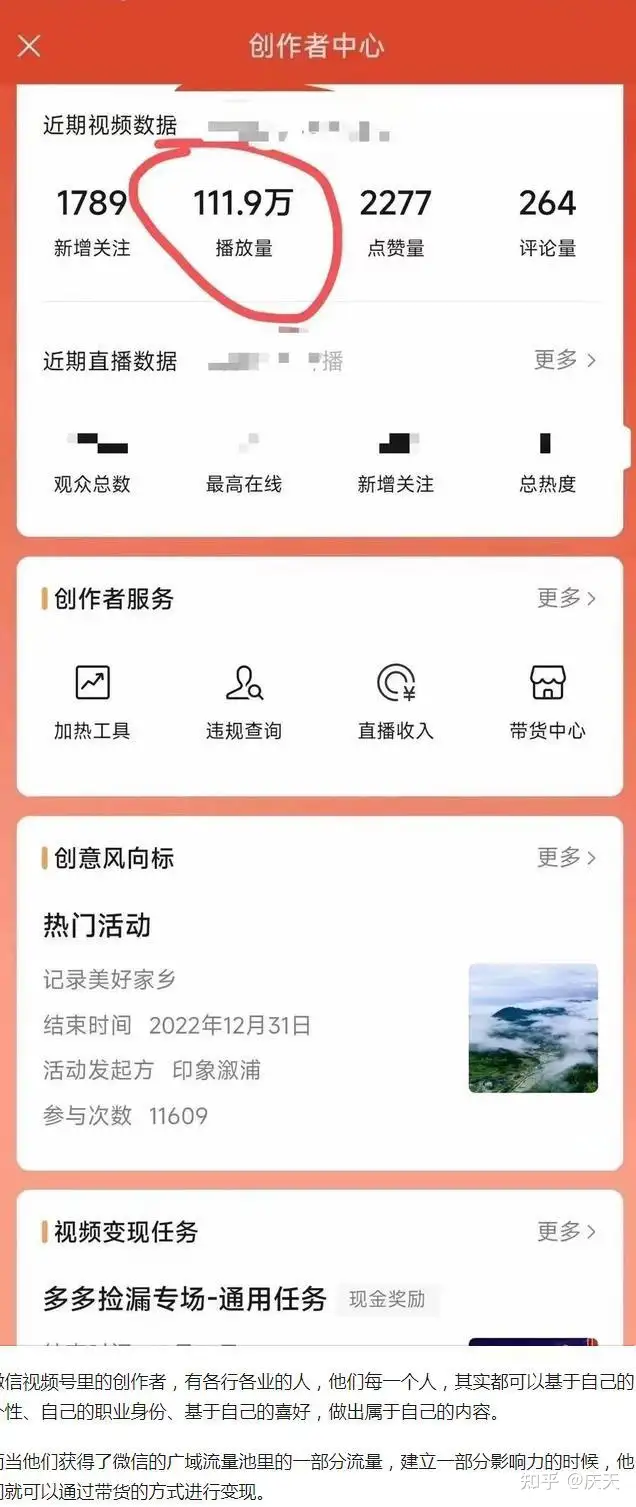Go to 带货中心 selling center
This screenshot has width=636, height=1507.
pyautogui.click(x=547, y=702)
